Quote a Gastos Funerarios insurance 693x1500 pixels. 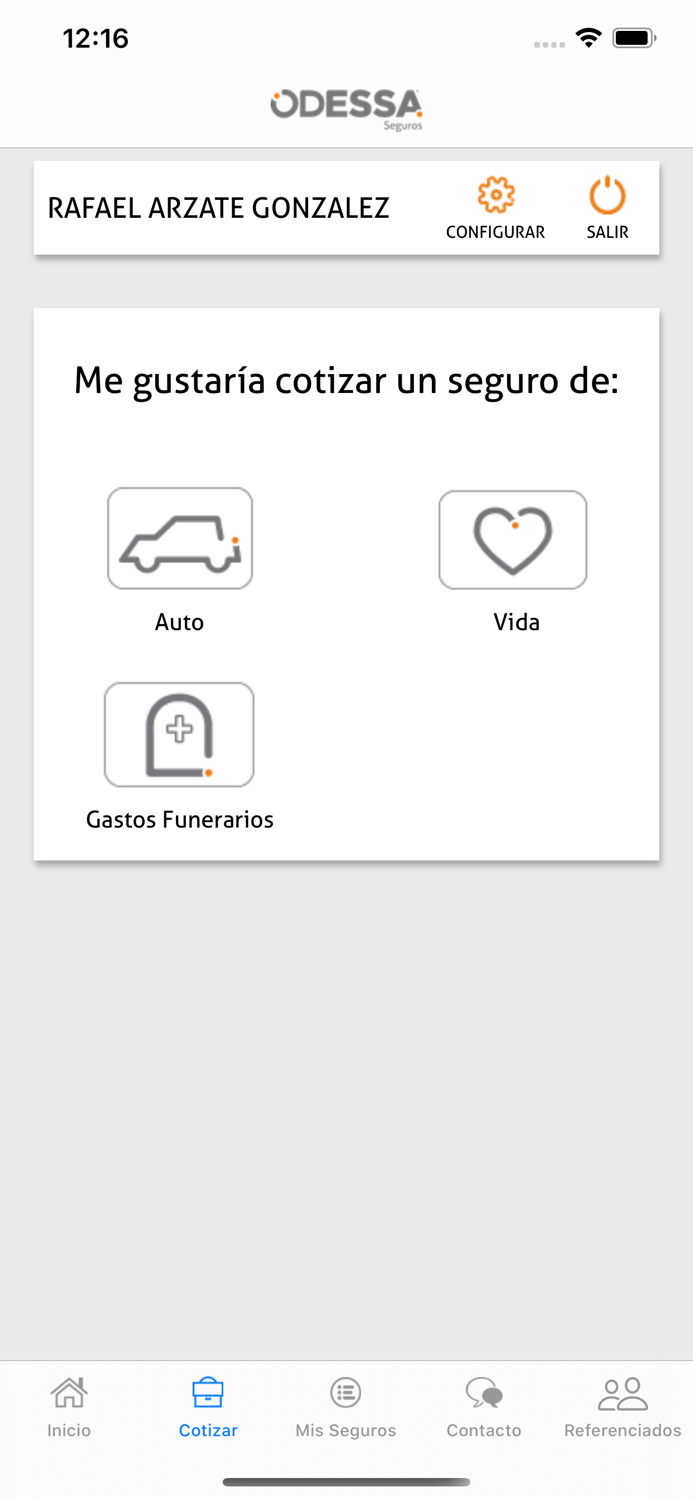coord(179,735)
